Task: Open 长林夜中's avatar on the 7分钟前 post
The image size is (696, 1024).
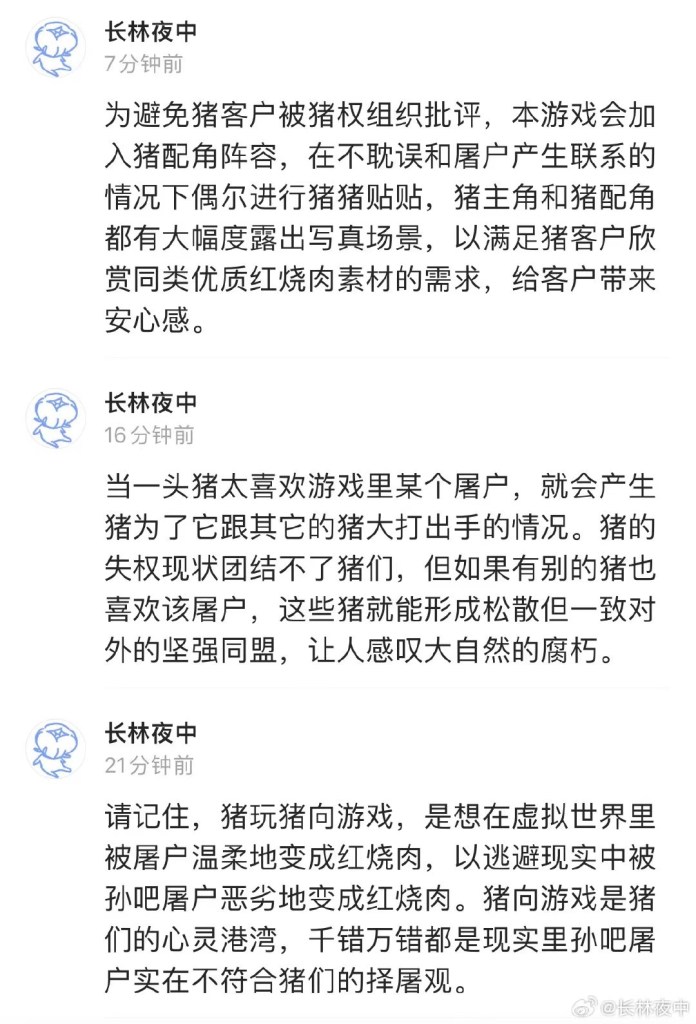Action: (x=56, y=49)
